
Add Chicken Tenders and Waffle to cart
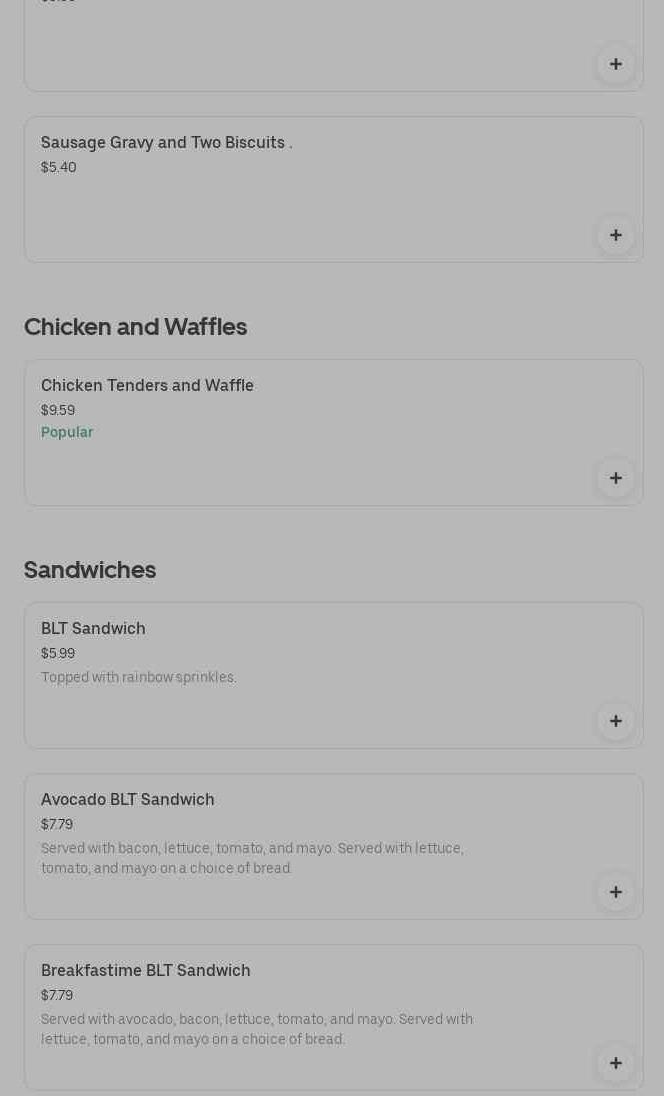tap(615, 478)
